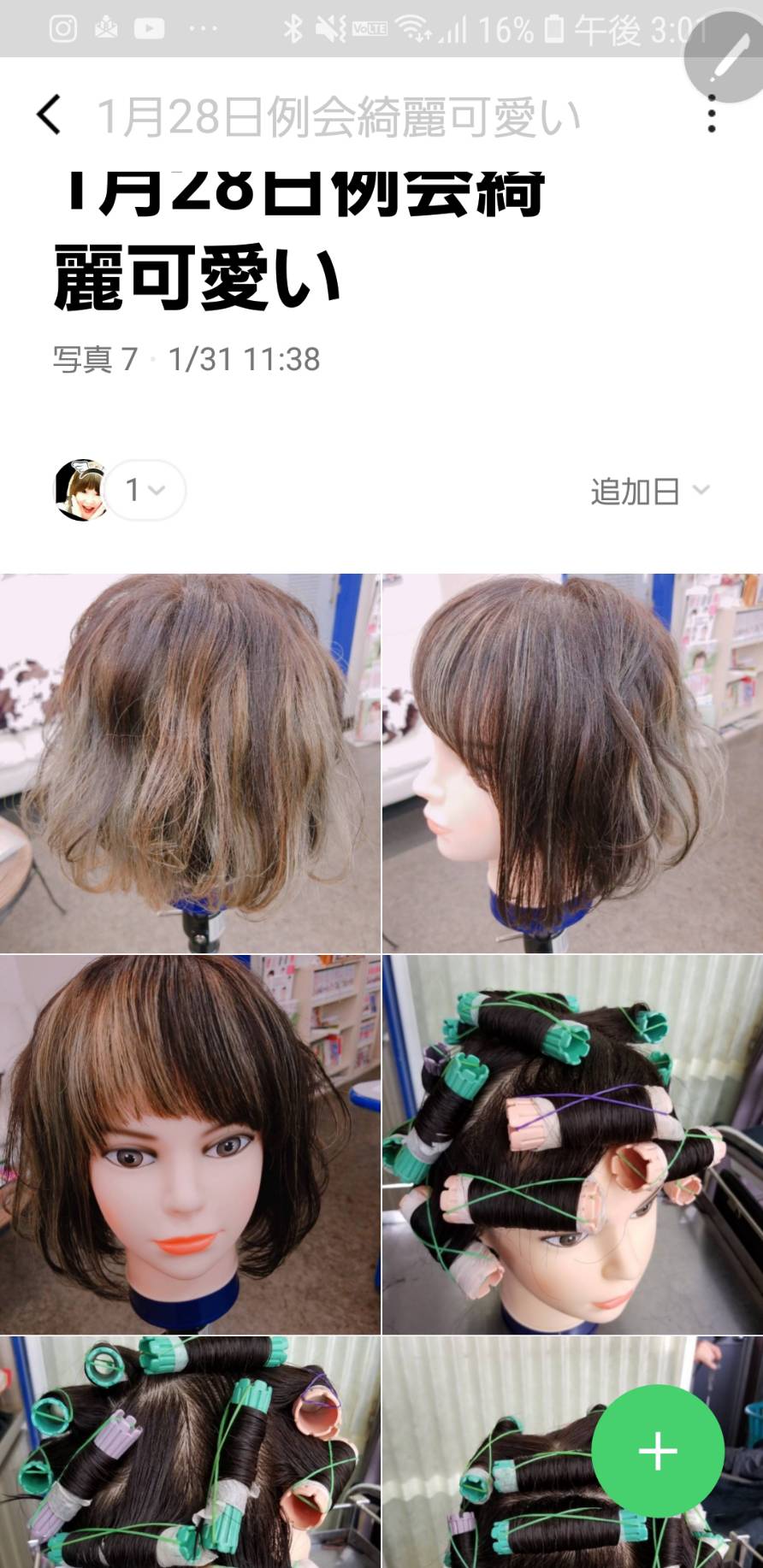The width and height of the screenshot is (763, 1568).
Task: Add photos with the green plus button
Action: pos(658,1451)
